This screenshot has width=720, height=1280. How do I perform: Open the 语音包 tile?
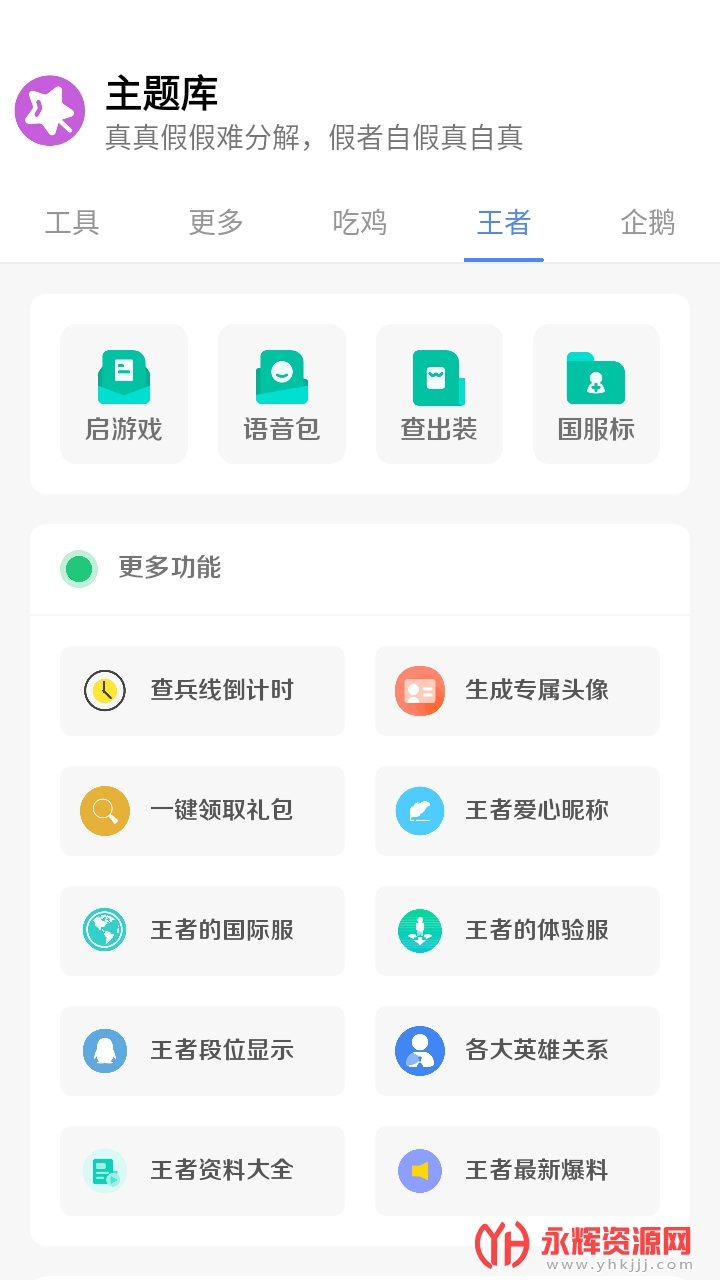(282, 394)
